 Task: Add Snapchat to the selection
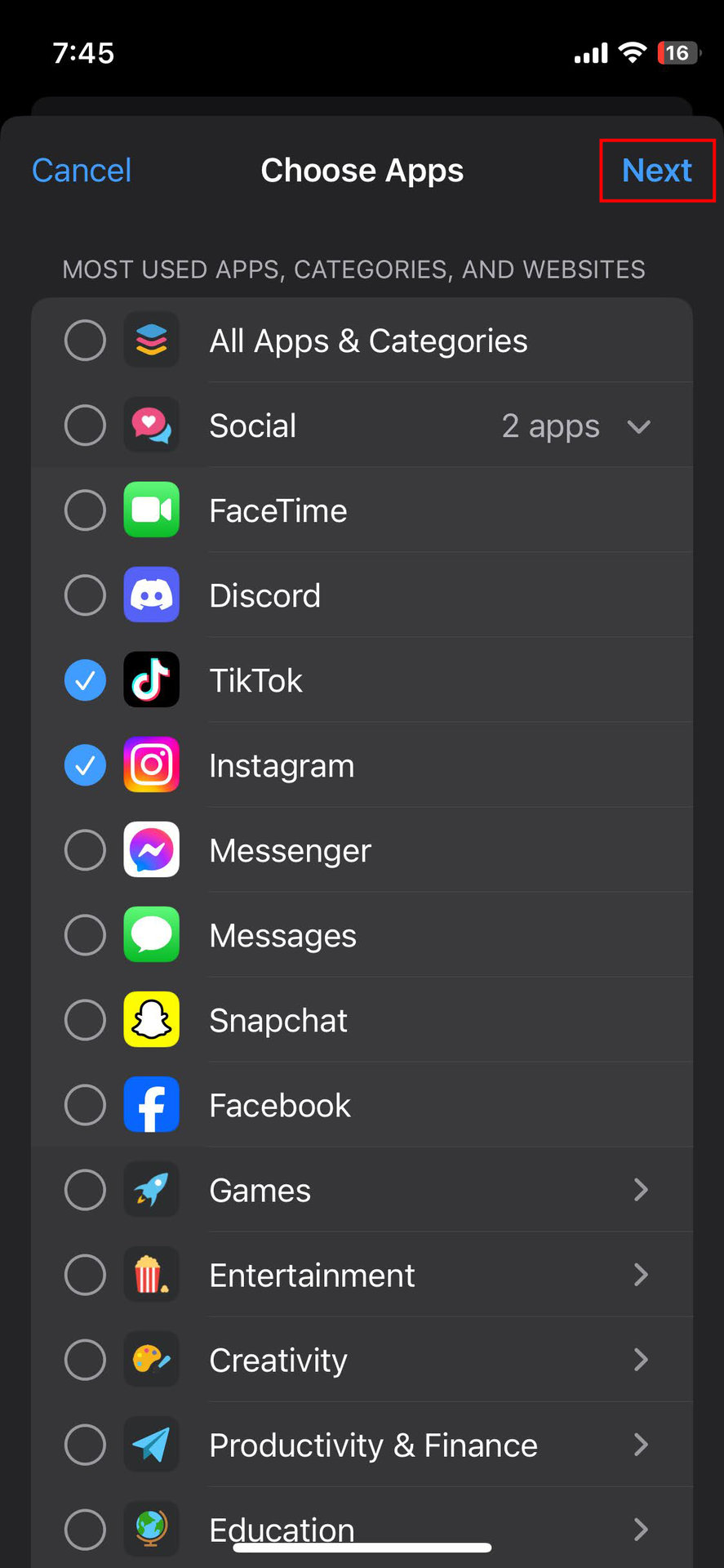click(85, 1020)
